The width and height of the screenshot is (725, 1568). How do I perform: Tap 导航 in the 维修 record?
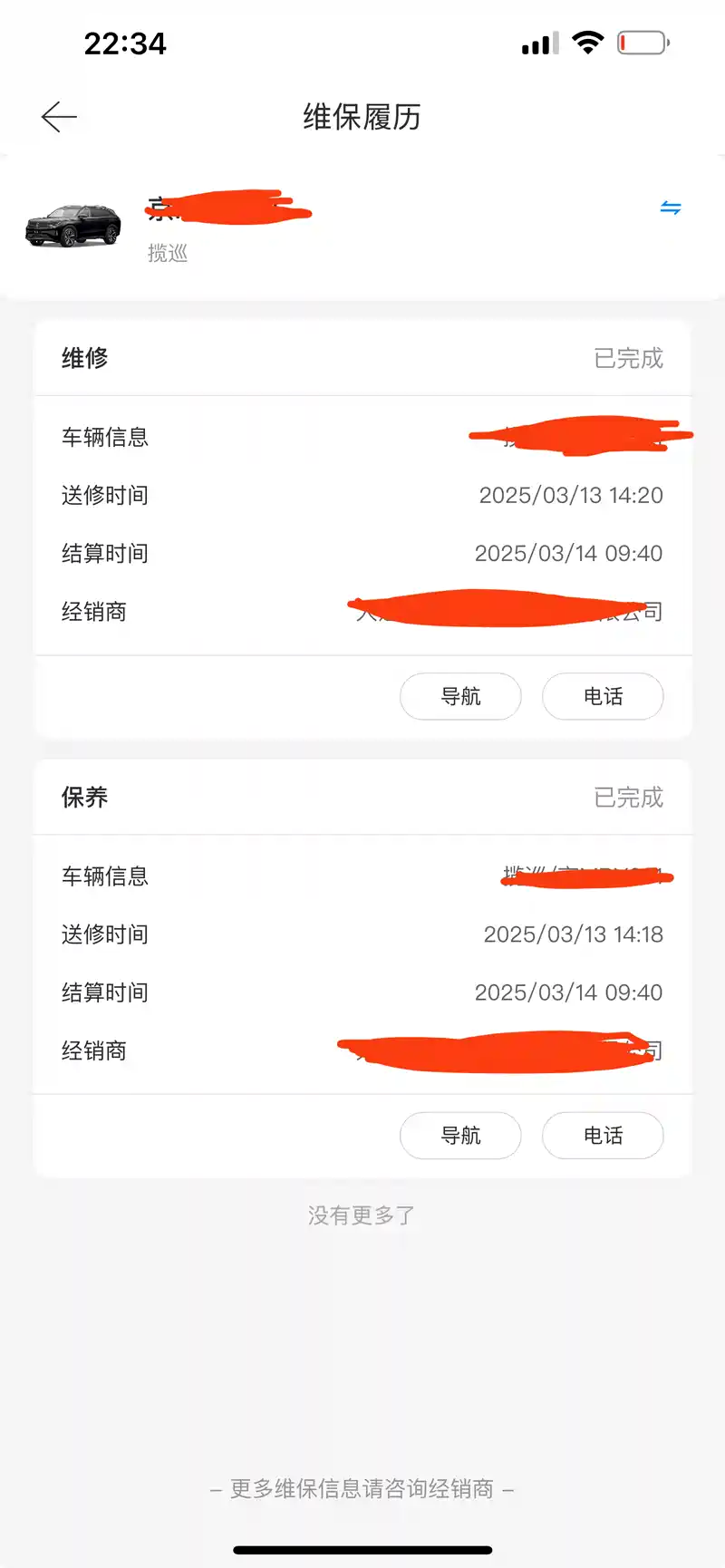460,696
